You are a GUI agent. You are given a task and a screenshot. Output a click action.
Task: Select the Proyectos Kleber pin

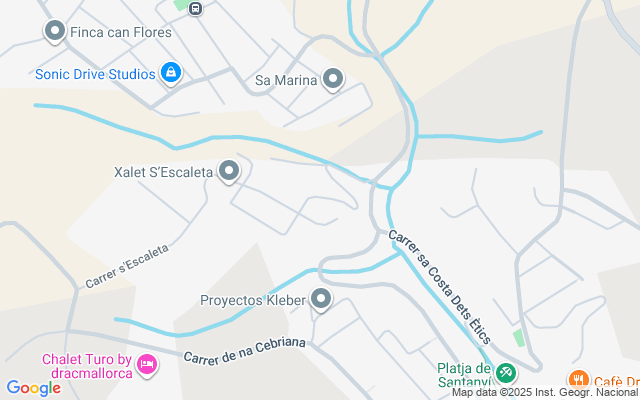click(321, 299)
